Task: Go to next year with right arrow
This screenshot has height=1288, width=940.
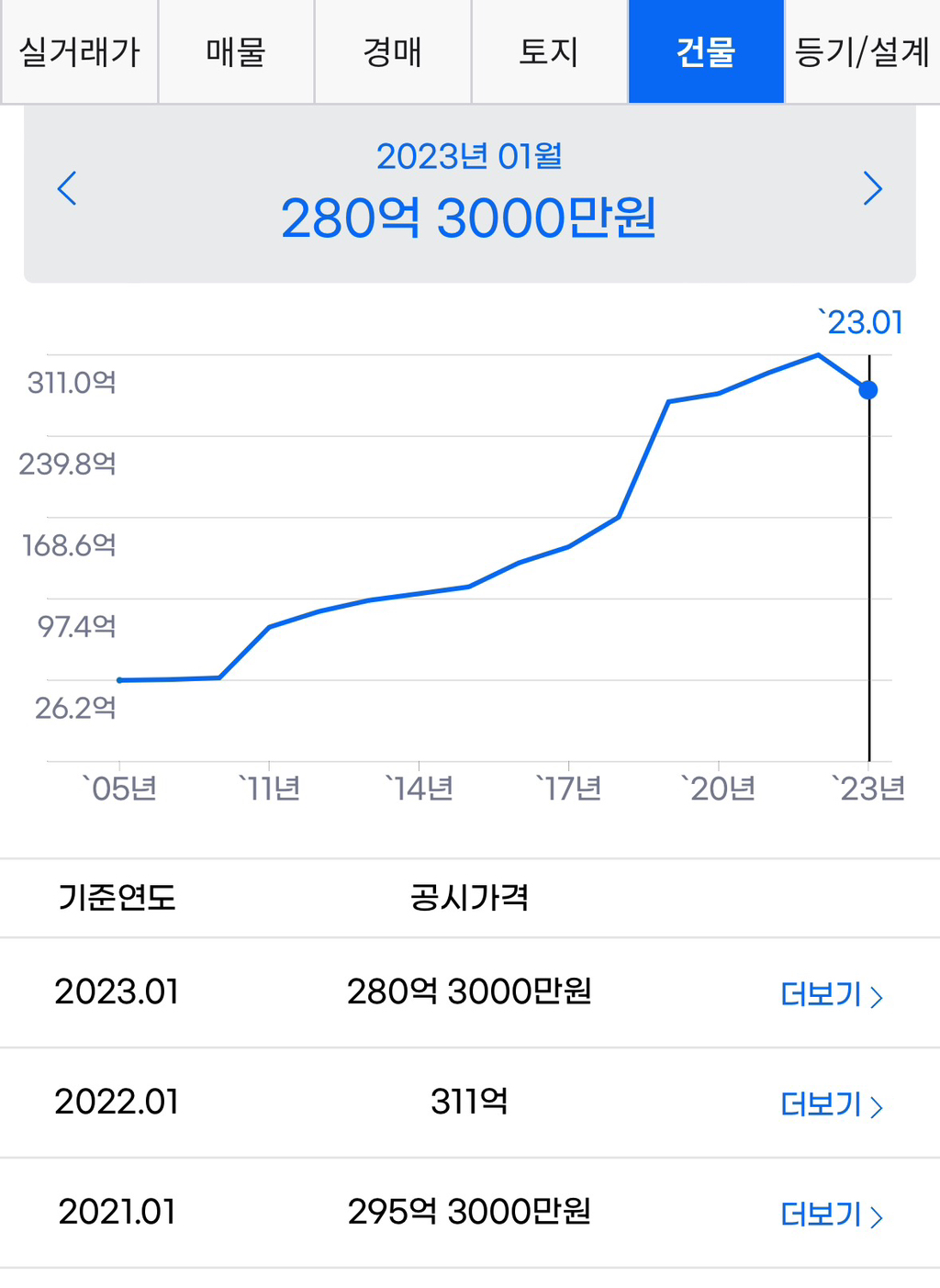Action: [873, 188]
